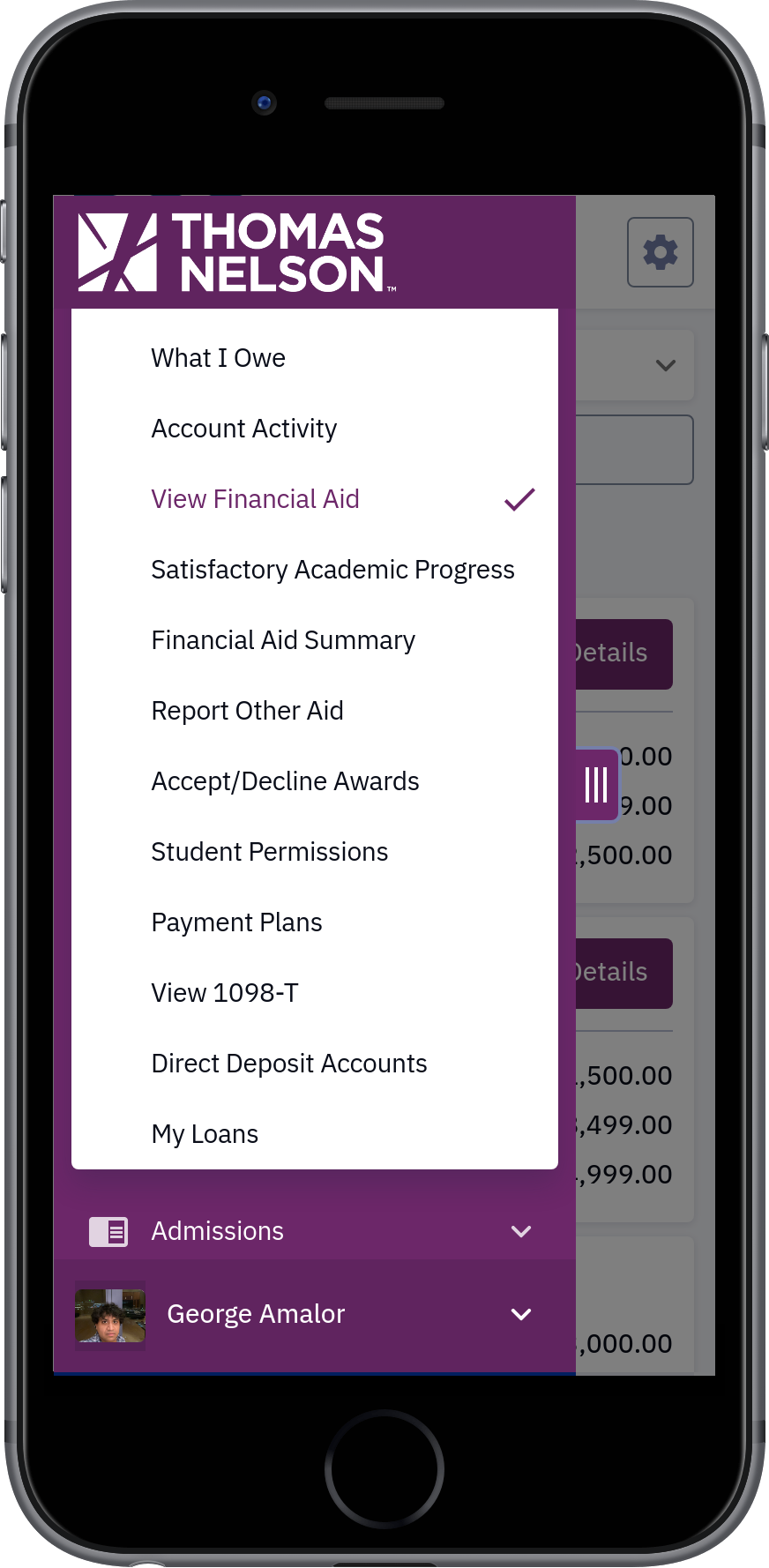Open the settings gear icon
Viewport: 769px width, 1568px height.
click(661, 252)
